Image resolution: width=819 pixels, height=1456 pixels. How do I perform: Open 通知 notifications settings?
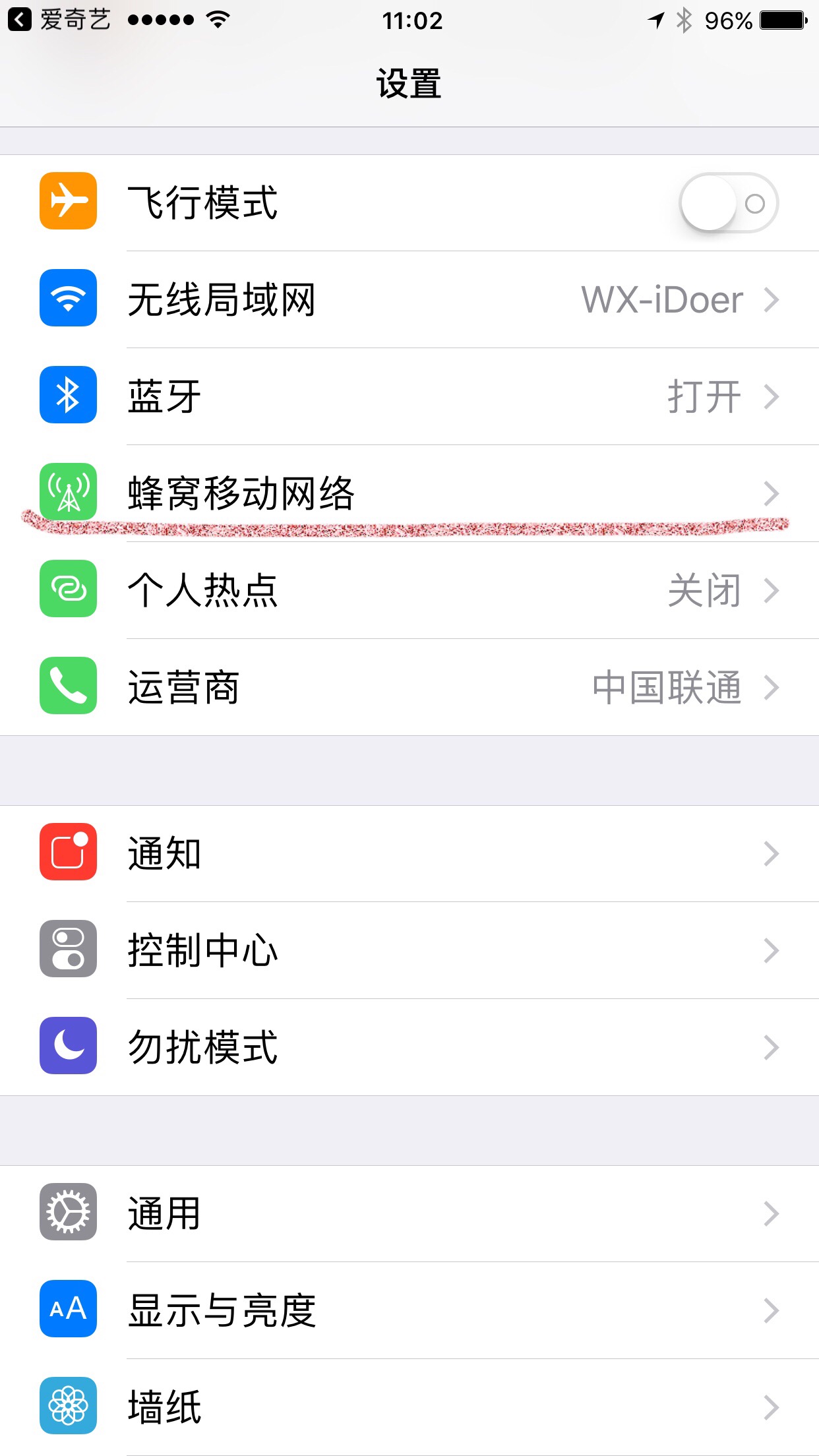click(409, 853)
